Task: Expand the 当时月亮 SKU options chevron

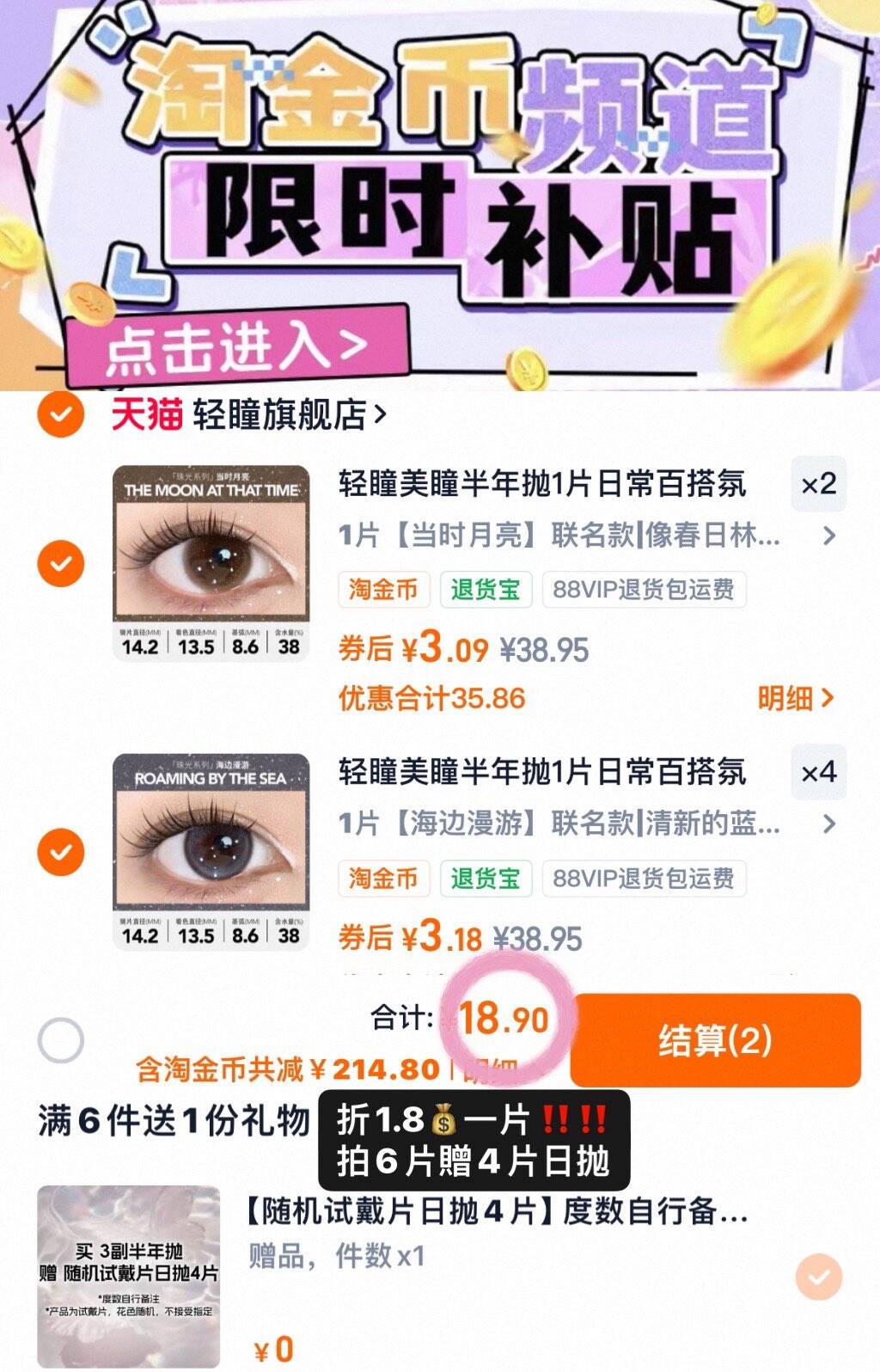Action: click(x=827, y=535)
